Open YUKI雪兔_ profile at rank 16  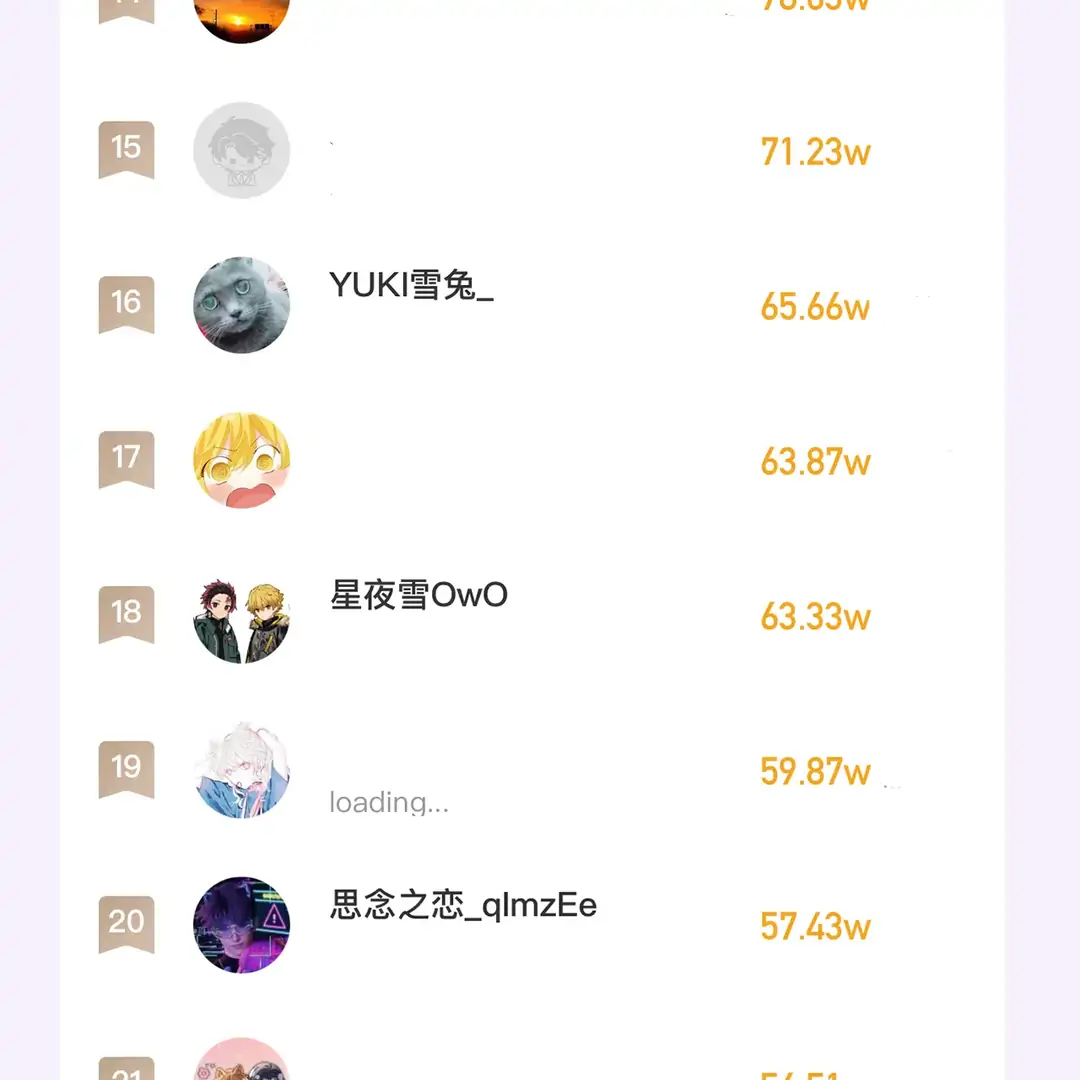pos(411,287)
